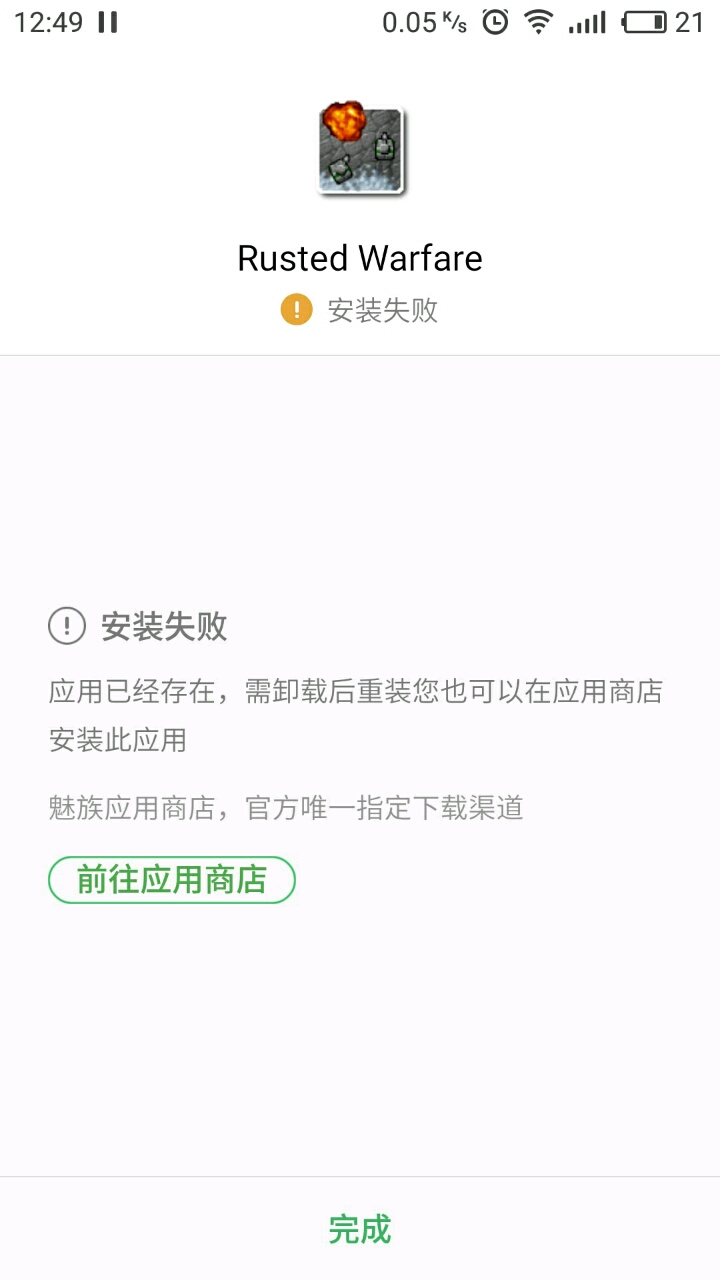
Task: Tap the 前往应用商店 button
Action: (x=172, y=880)
